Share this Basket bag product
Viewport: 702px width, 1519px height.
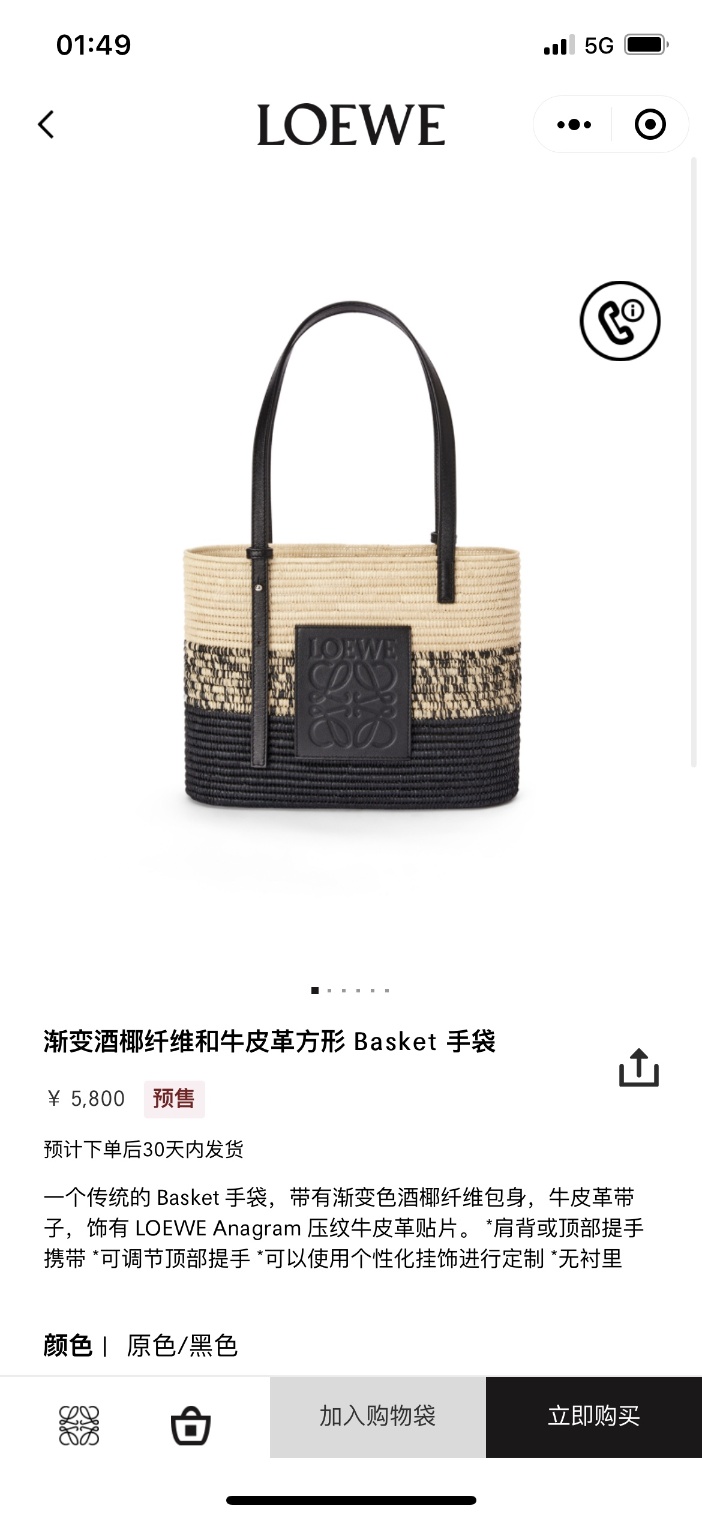click(x=639, y=1068)
